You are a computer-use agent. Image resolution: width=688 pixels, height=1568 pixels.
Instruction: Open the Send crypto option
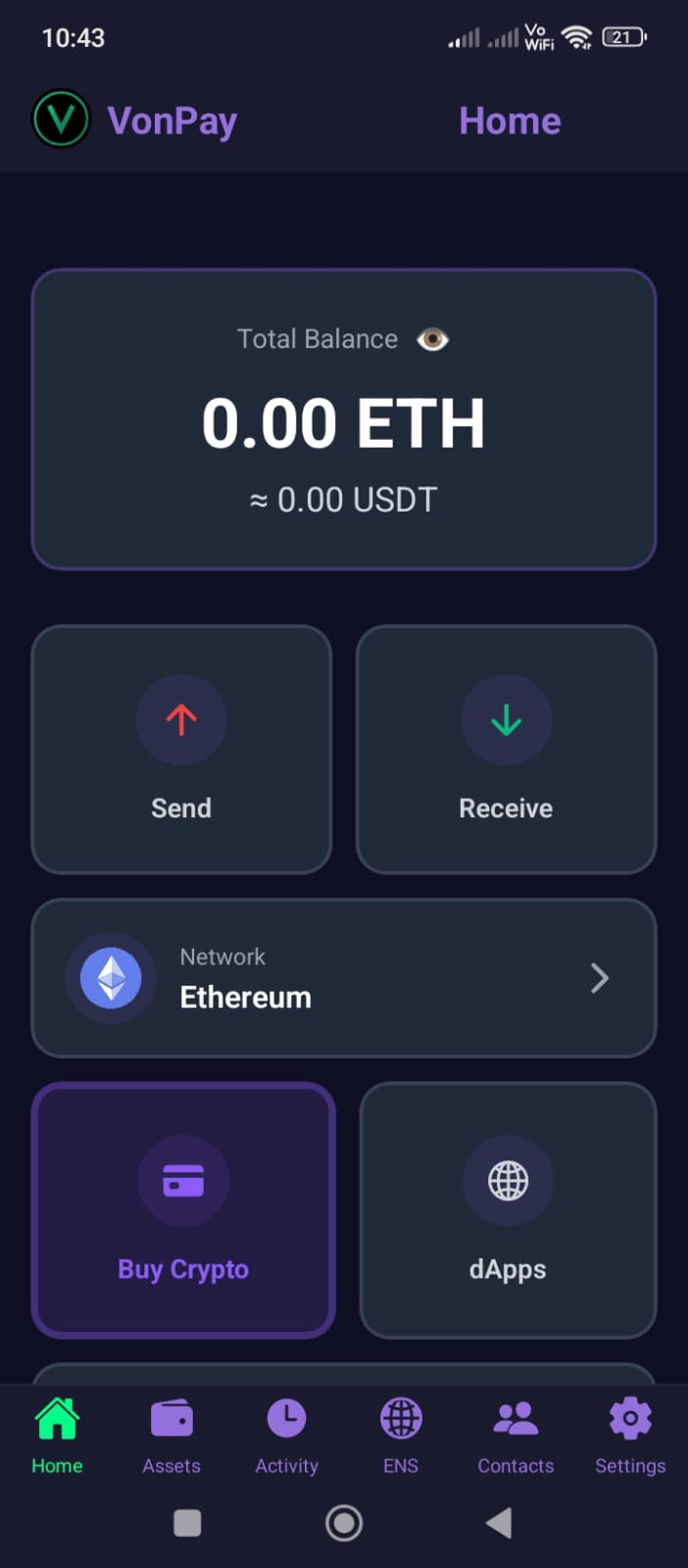181,749
